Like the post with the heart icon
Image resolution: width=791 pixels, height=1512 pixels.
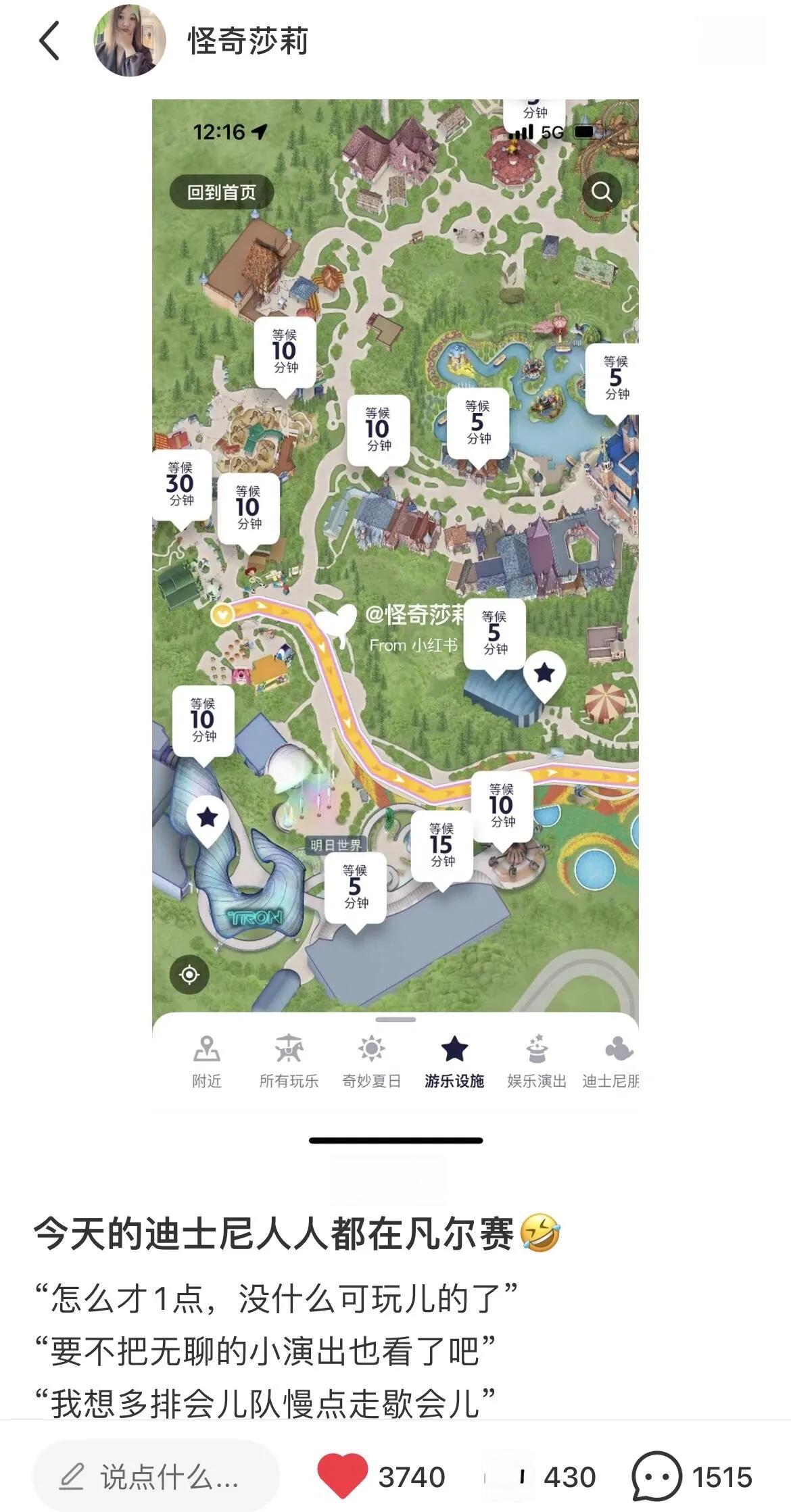click(x=342, y=1476)
